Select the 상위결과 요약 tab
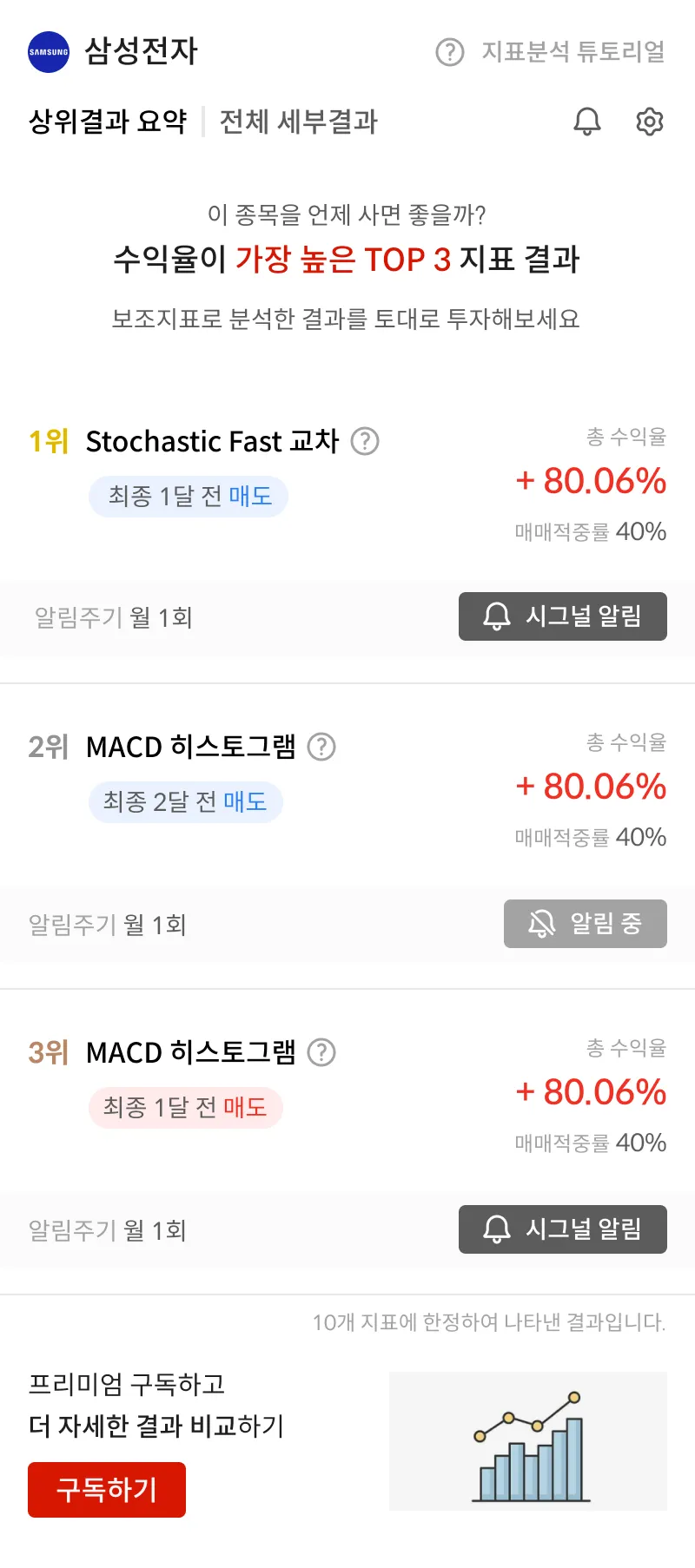 (x=108, y=122)
